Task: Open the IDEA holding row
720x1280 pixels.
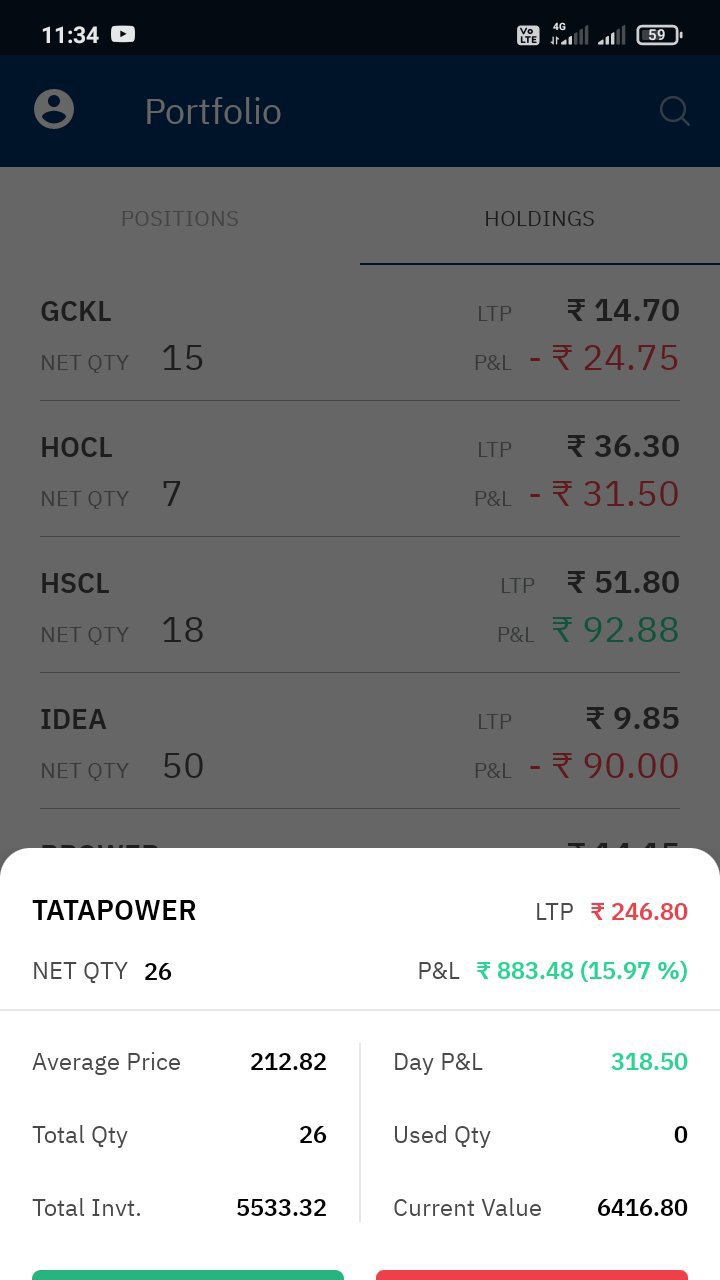Action: click(360, 743)
